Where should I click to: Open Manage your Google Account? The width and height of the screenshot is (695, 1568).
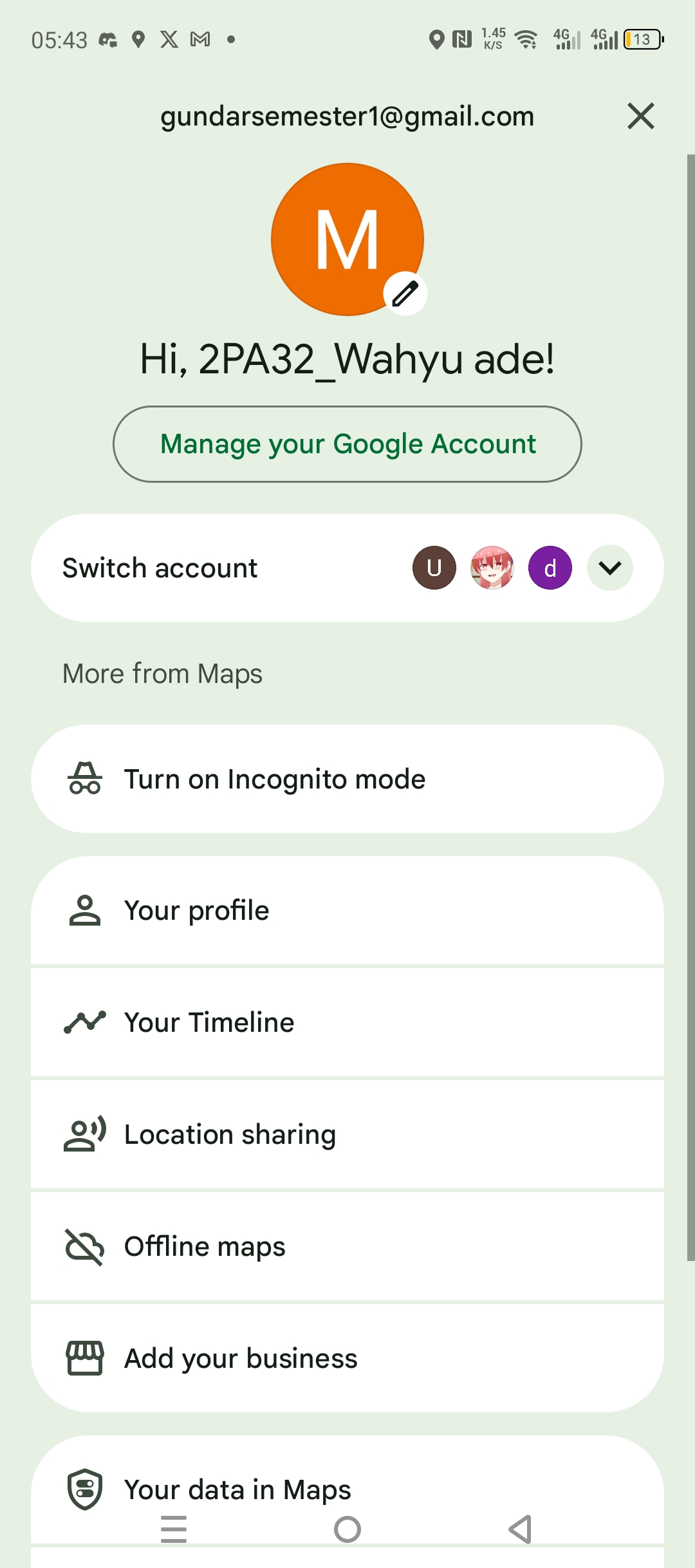pyautogui.click(x=347, y=444)
